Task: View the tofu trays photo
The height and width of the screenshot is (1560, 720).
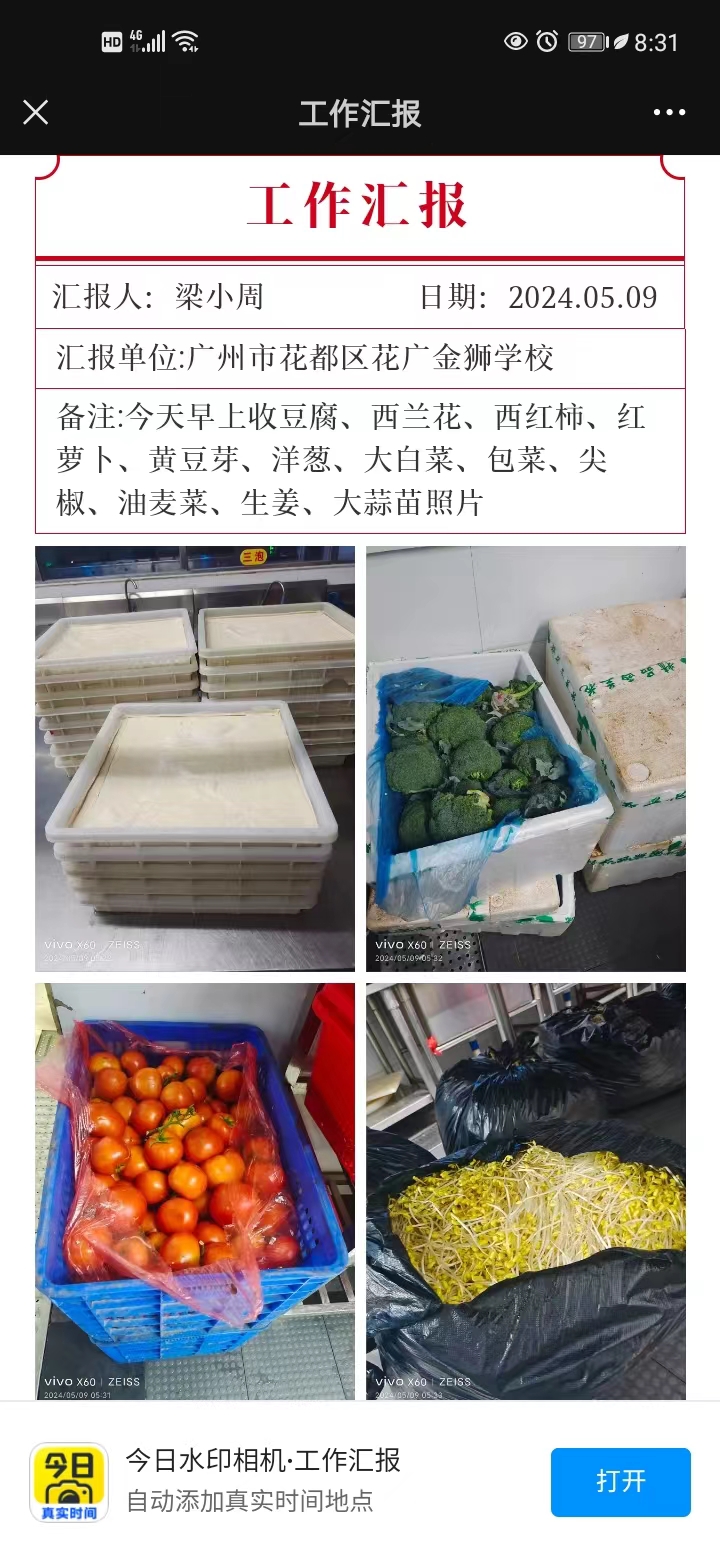Action: tap(195, 758)
